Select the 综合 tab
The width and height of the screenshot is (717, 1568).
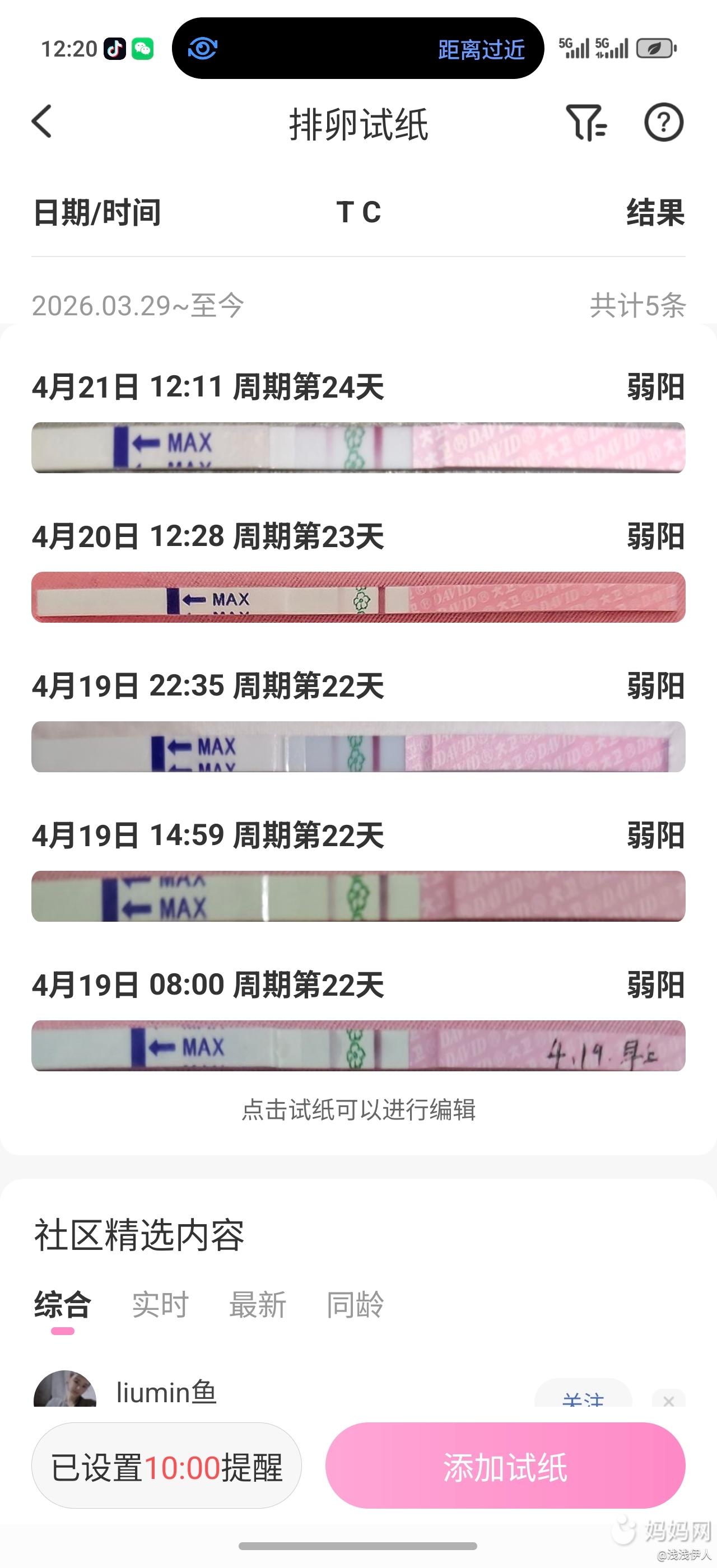(63, 1304)
